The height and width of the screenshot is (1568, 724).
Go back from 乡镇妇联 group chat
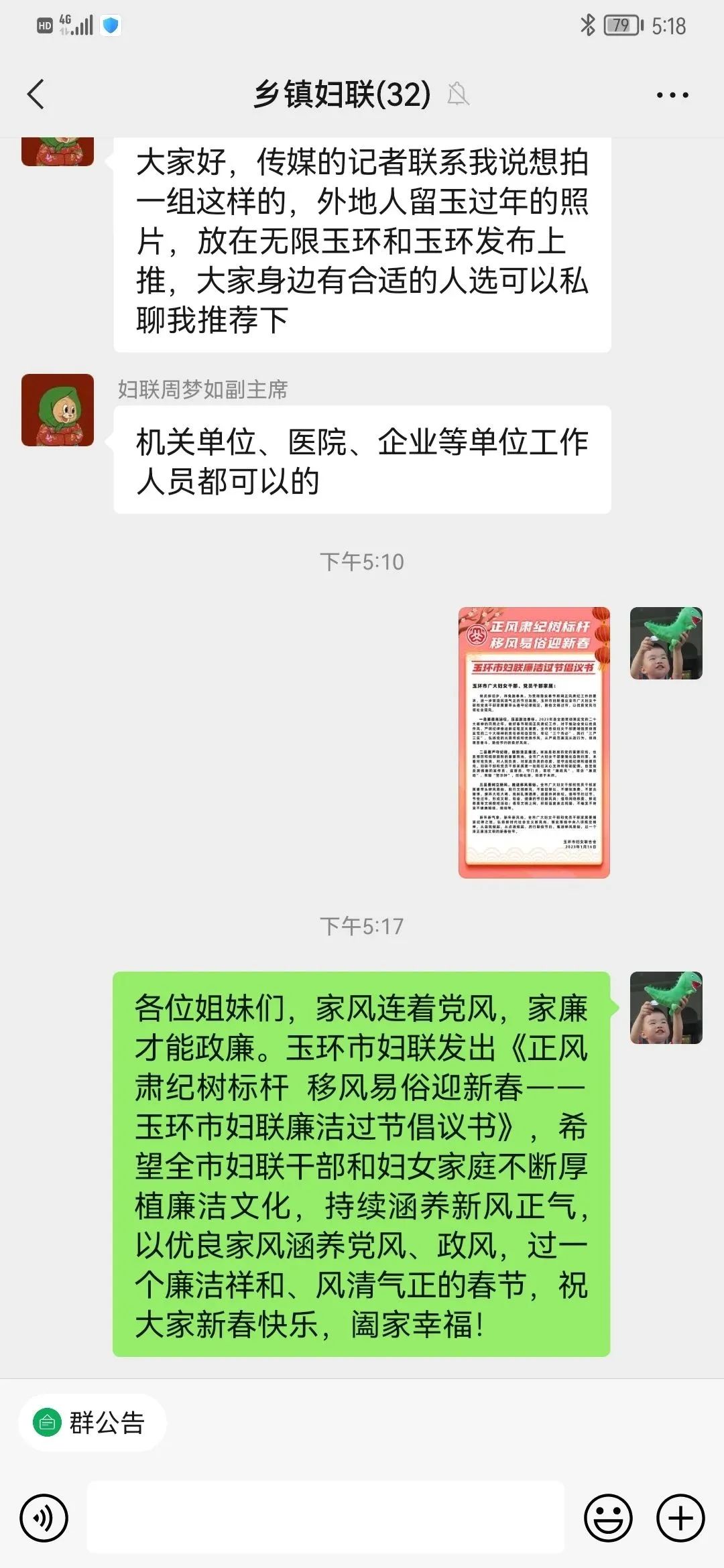pos(36,94)
